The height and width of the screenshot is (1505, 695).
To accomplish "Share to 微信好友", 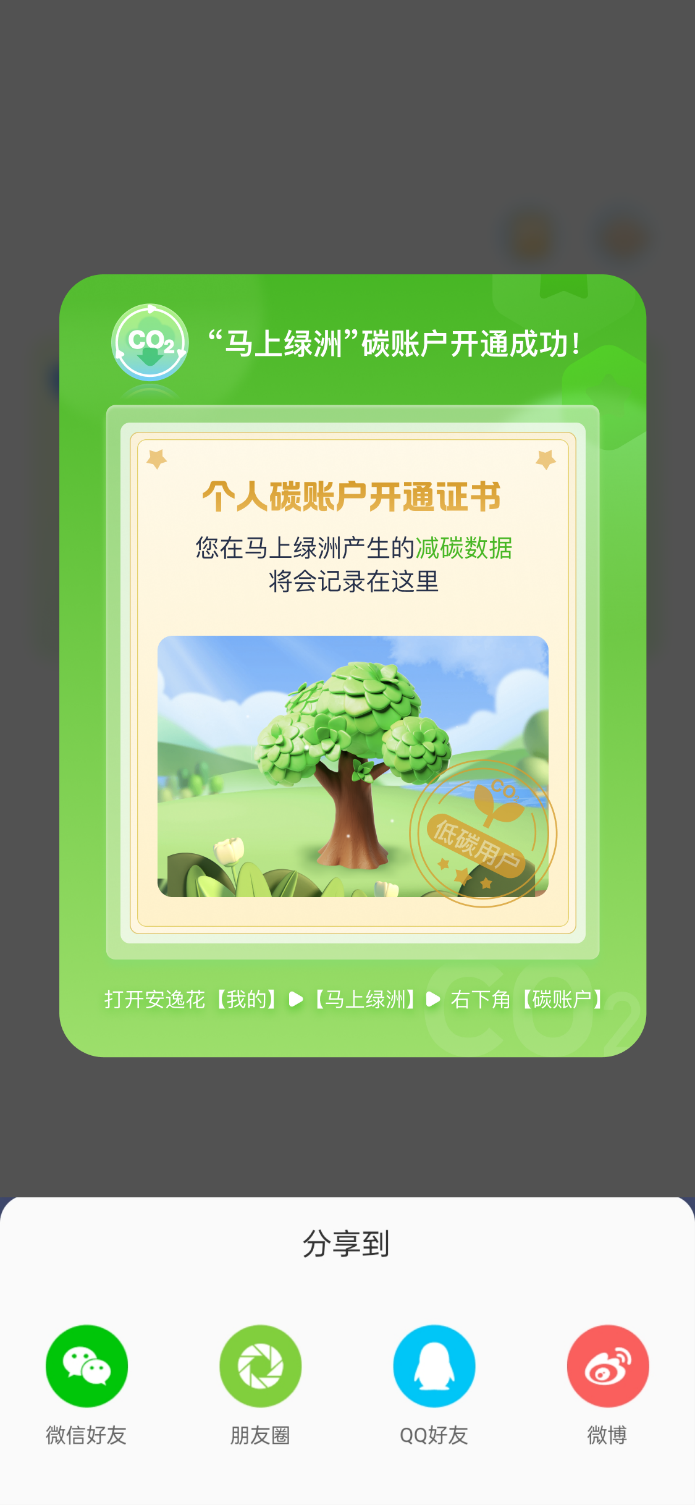I will (87, 1366).
